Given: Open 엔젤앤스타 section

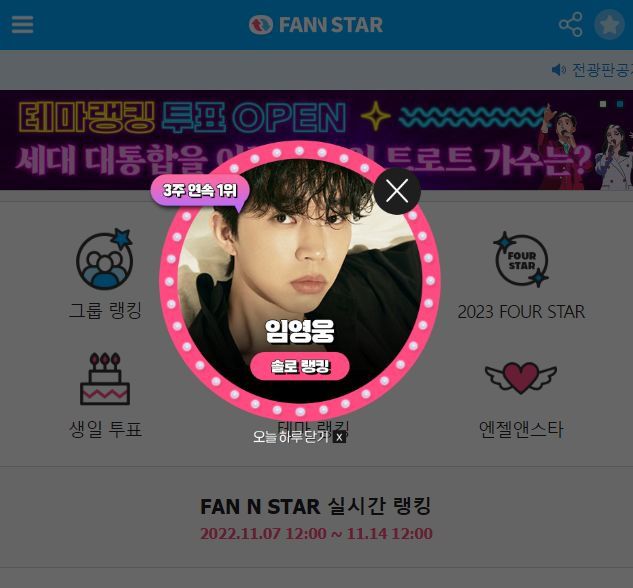Looking at the screenshot, I should pos(521,395).
